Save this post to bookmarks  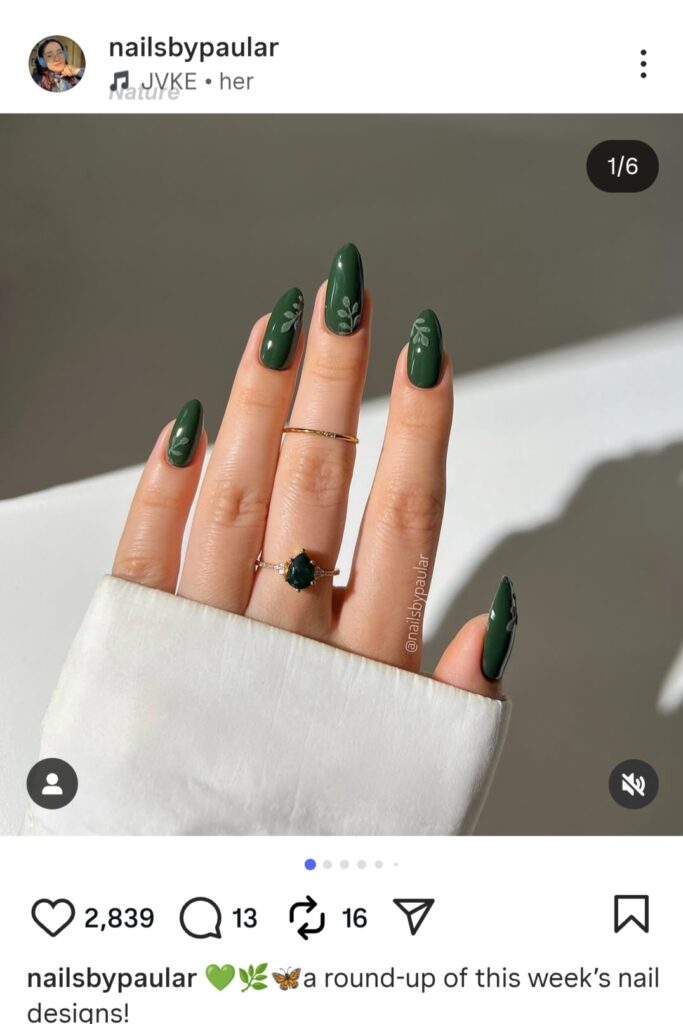(631, 914)
